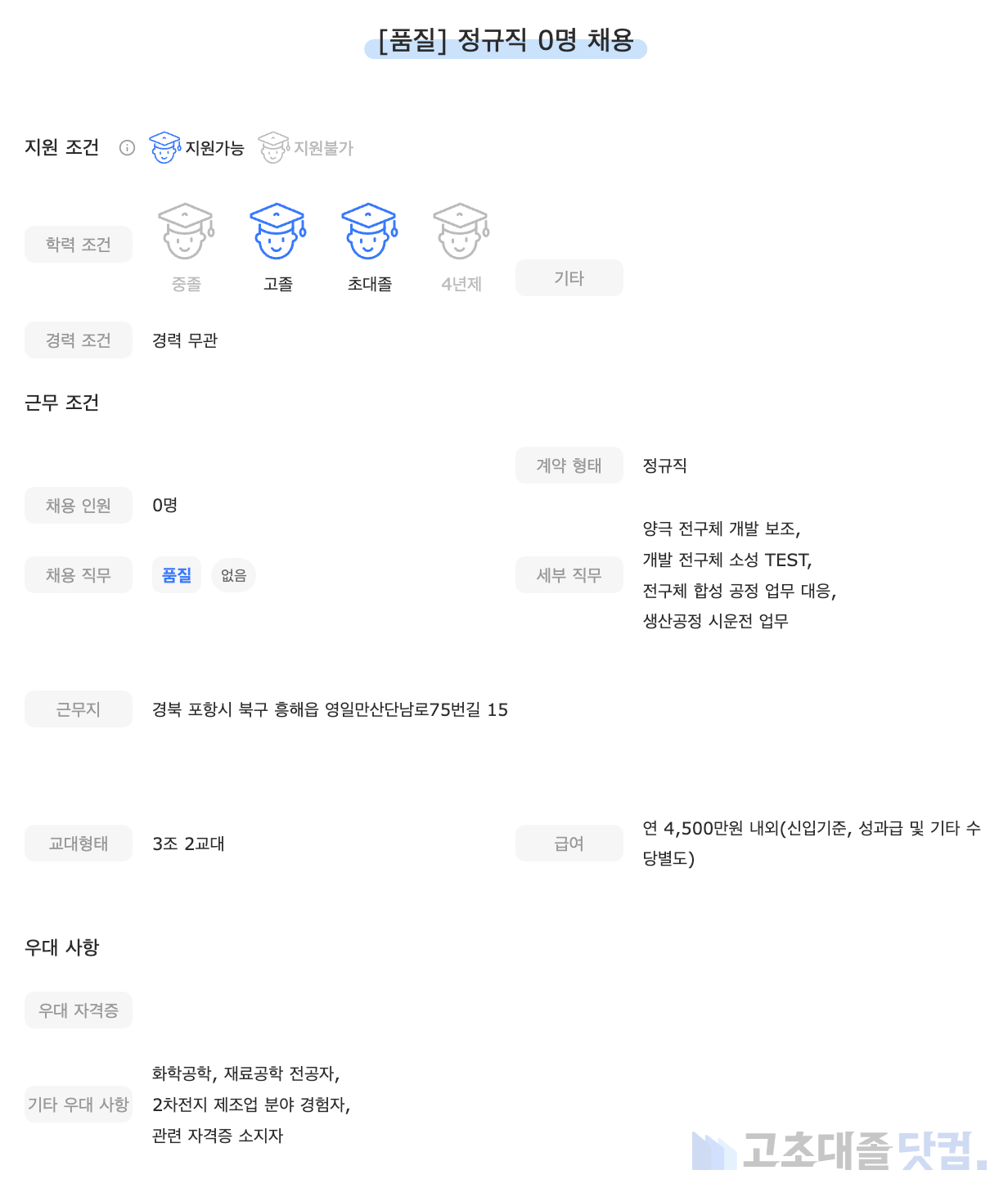Click the 4년제 student face icon
Screen dimensions: 1008x1188
coord(461,237)
